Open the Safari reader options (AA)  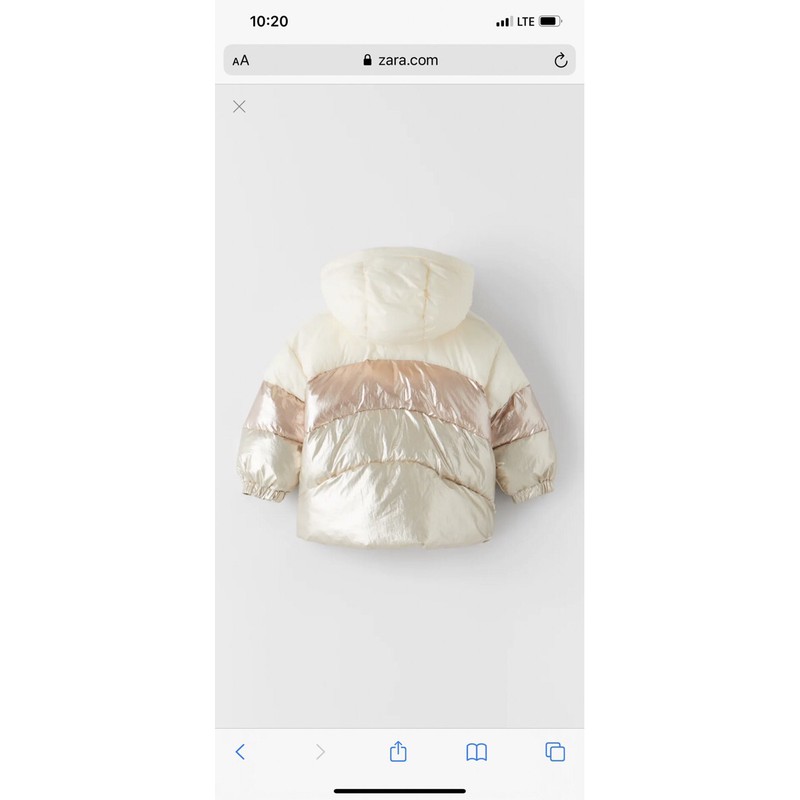(x=241, y=61)
